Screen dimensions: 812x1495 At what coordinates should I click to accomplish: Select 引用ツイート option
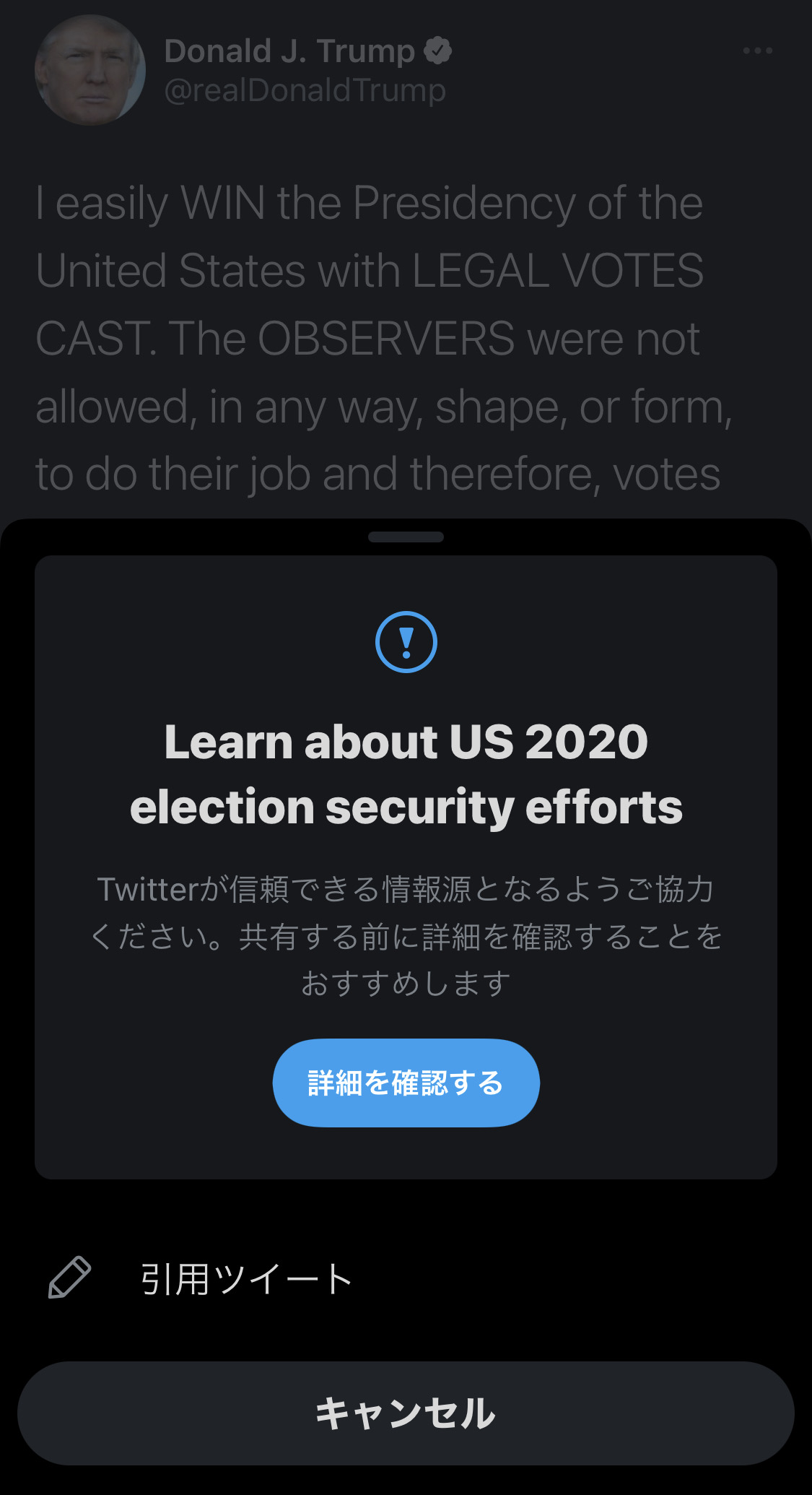406,1279
